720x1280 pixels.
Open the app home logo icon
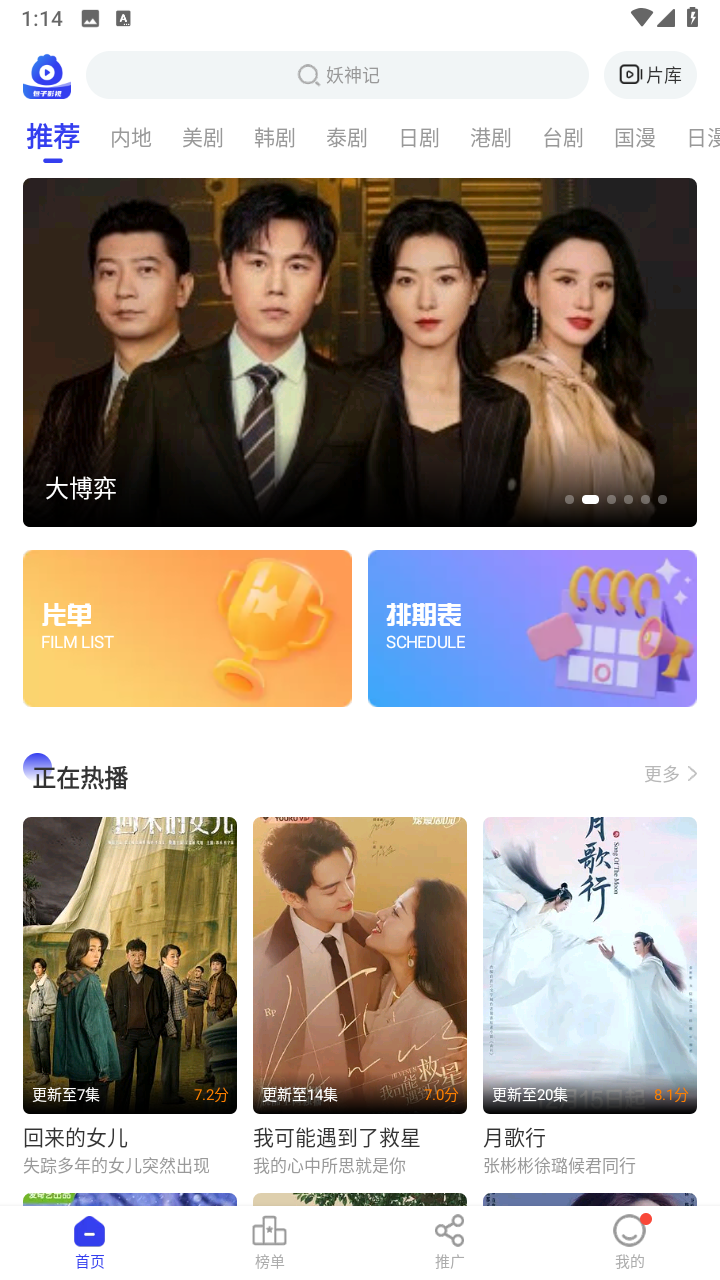click(x=46, y=75)
